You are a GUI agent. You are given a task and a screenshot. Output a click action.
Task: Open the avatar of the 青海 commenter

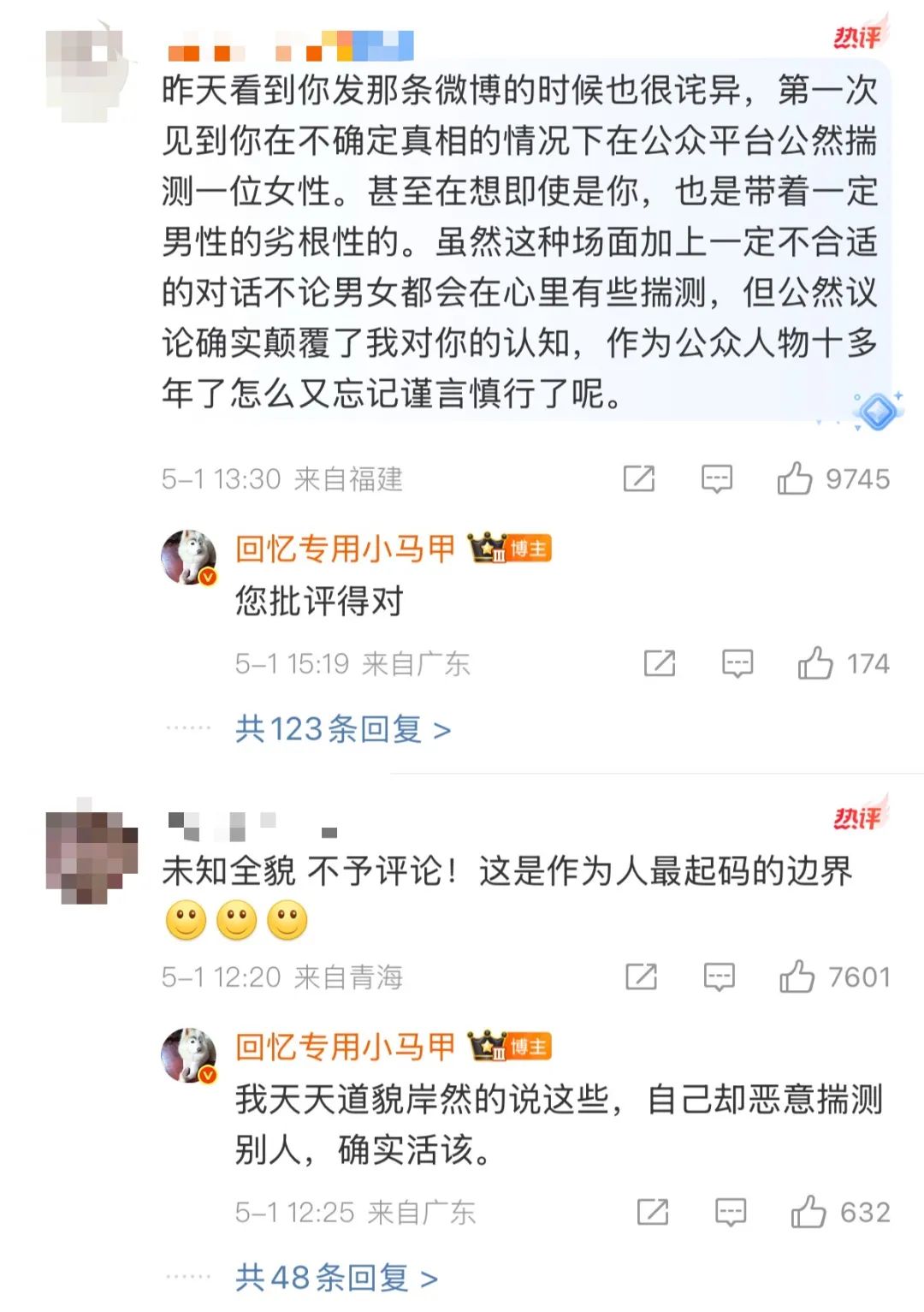[92, 852]
